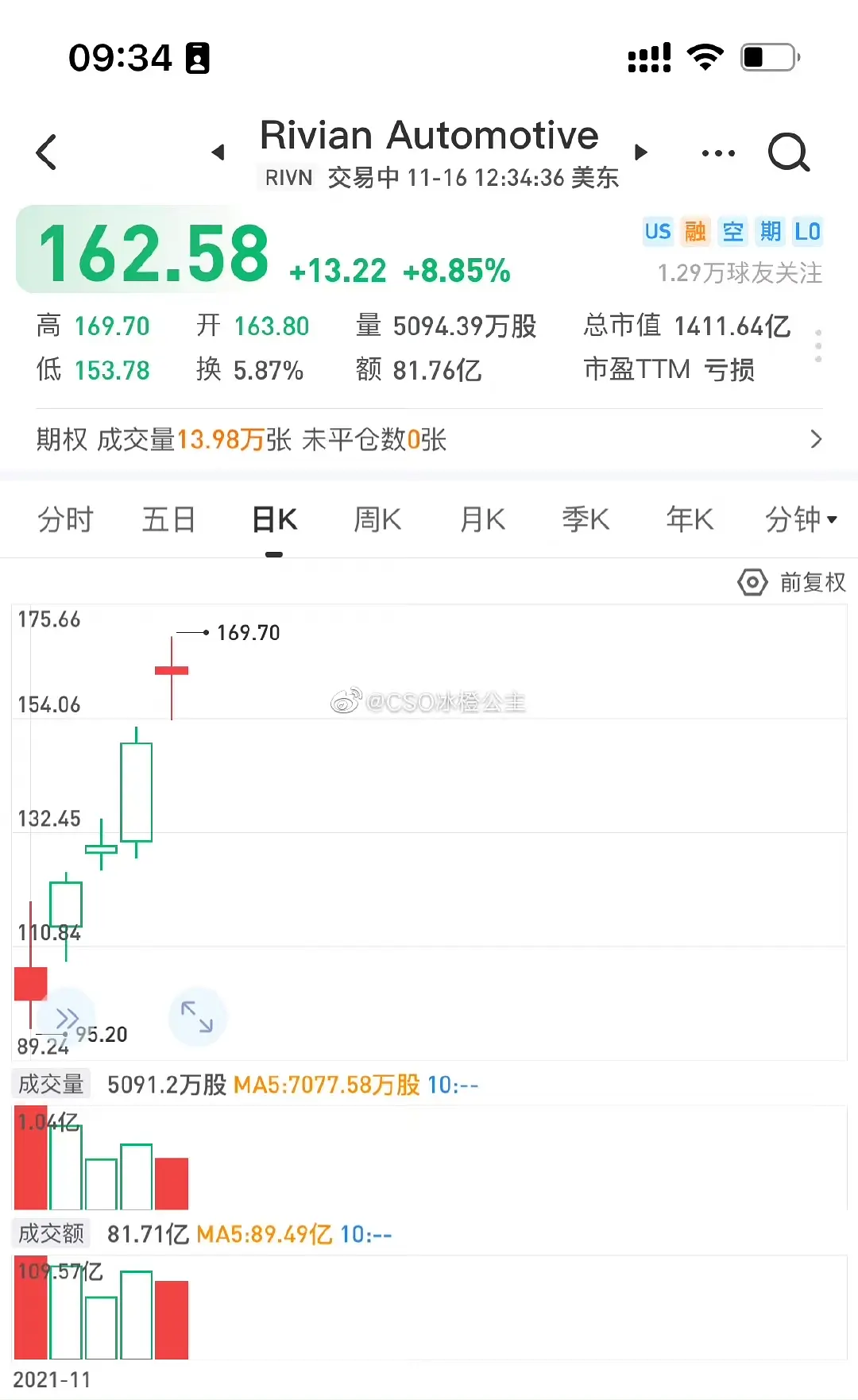
Task: Open 前复权 chart adjustment settings
Action: [x=791, y=582]
